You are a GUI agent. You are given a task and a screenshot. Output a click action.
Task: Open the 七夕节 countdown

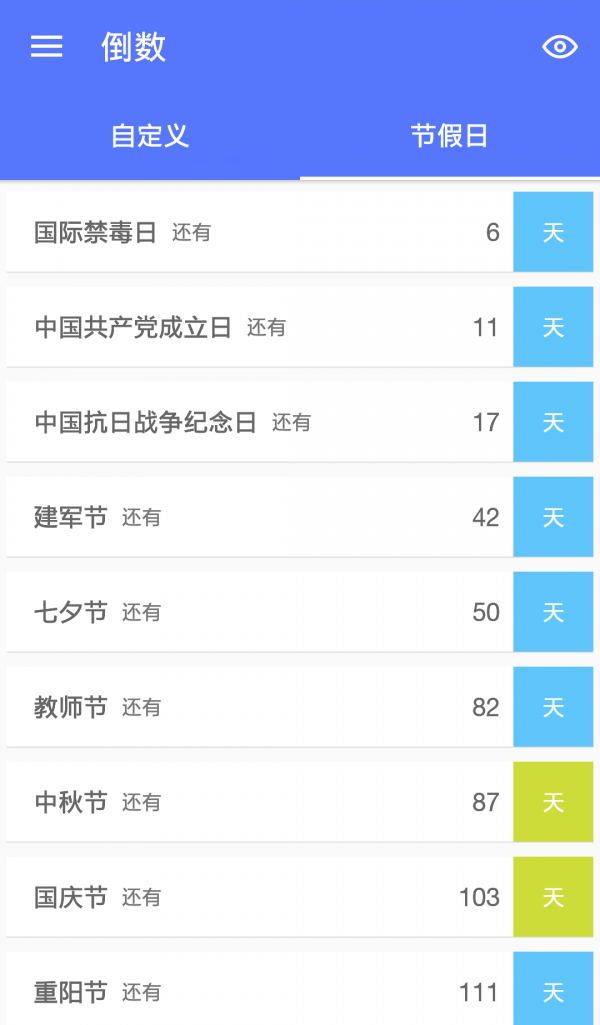[x=260, y=612]
